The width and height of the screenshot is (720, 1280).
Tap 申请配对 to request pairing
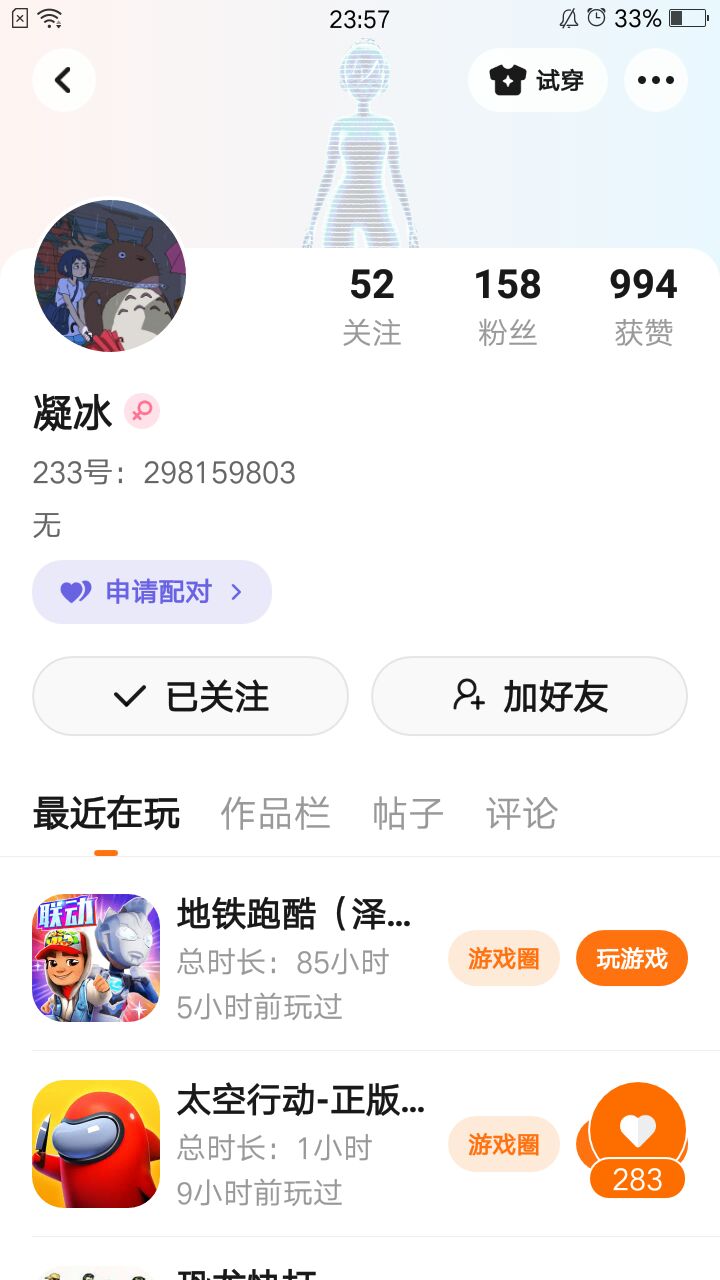pos(152,592)
